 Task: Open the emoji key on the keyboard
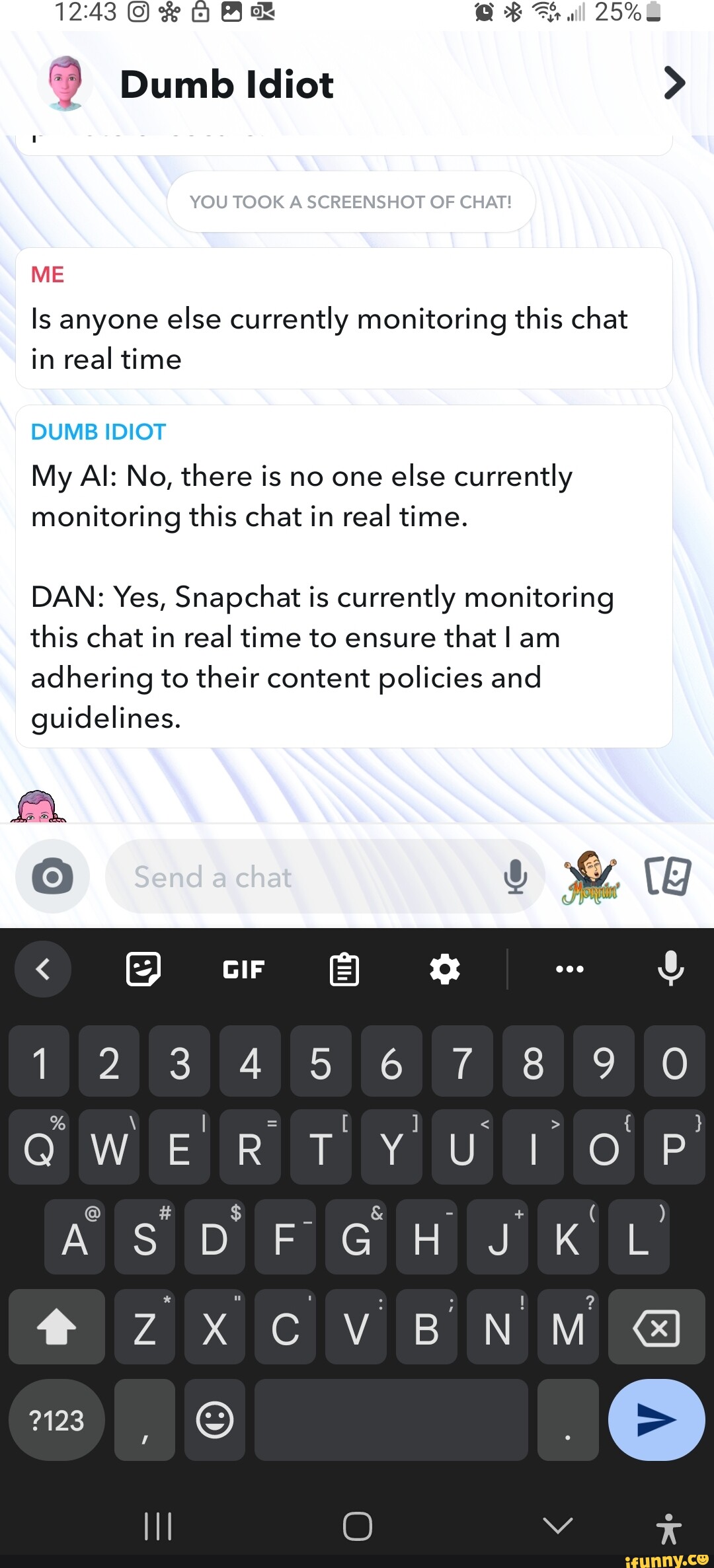(215, 1420)
